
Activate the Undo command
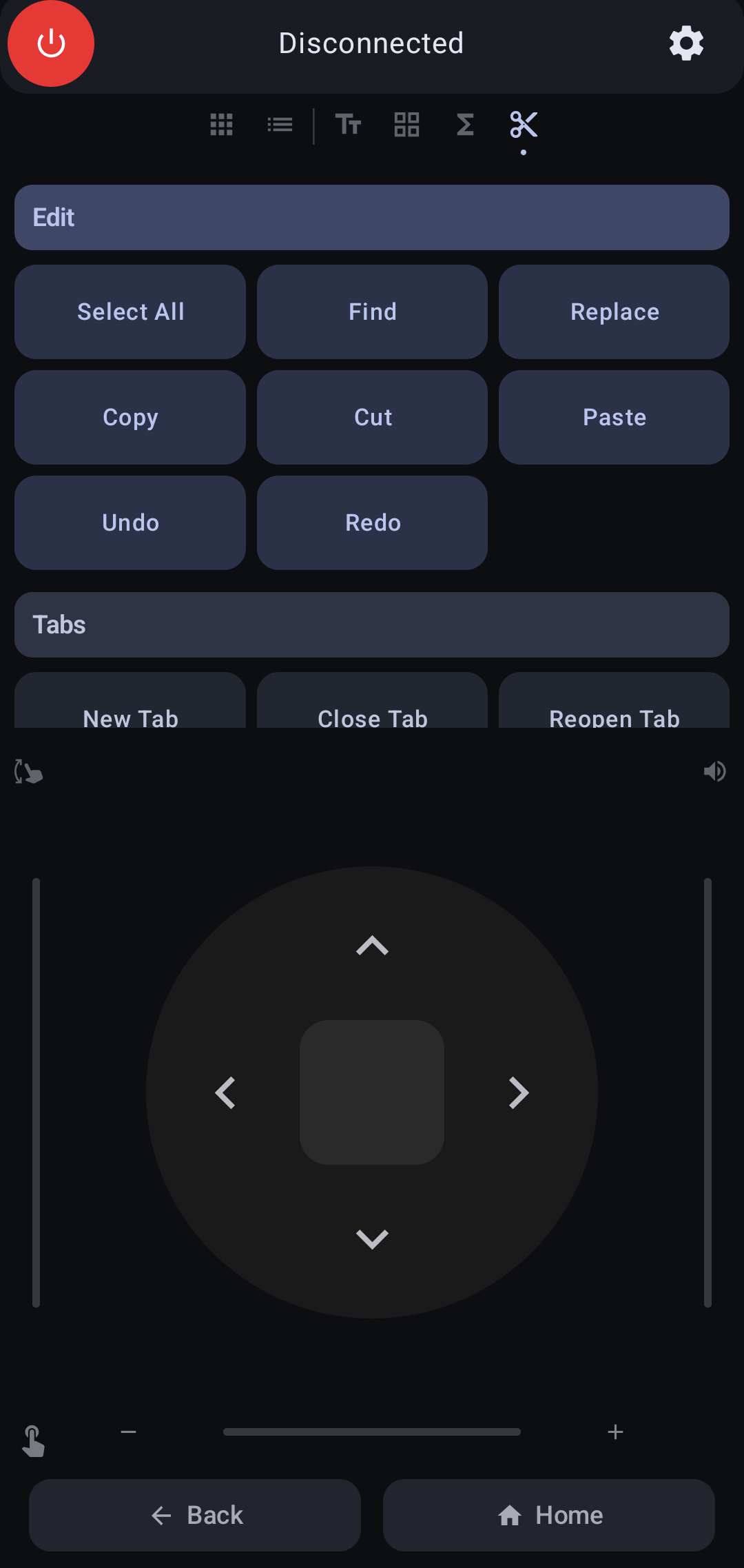coord(130,522)
